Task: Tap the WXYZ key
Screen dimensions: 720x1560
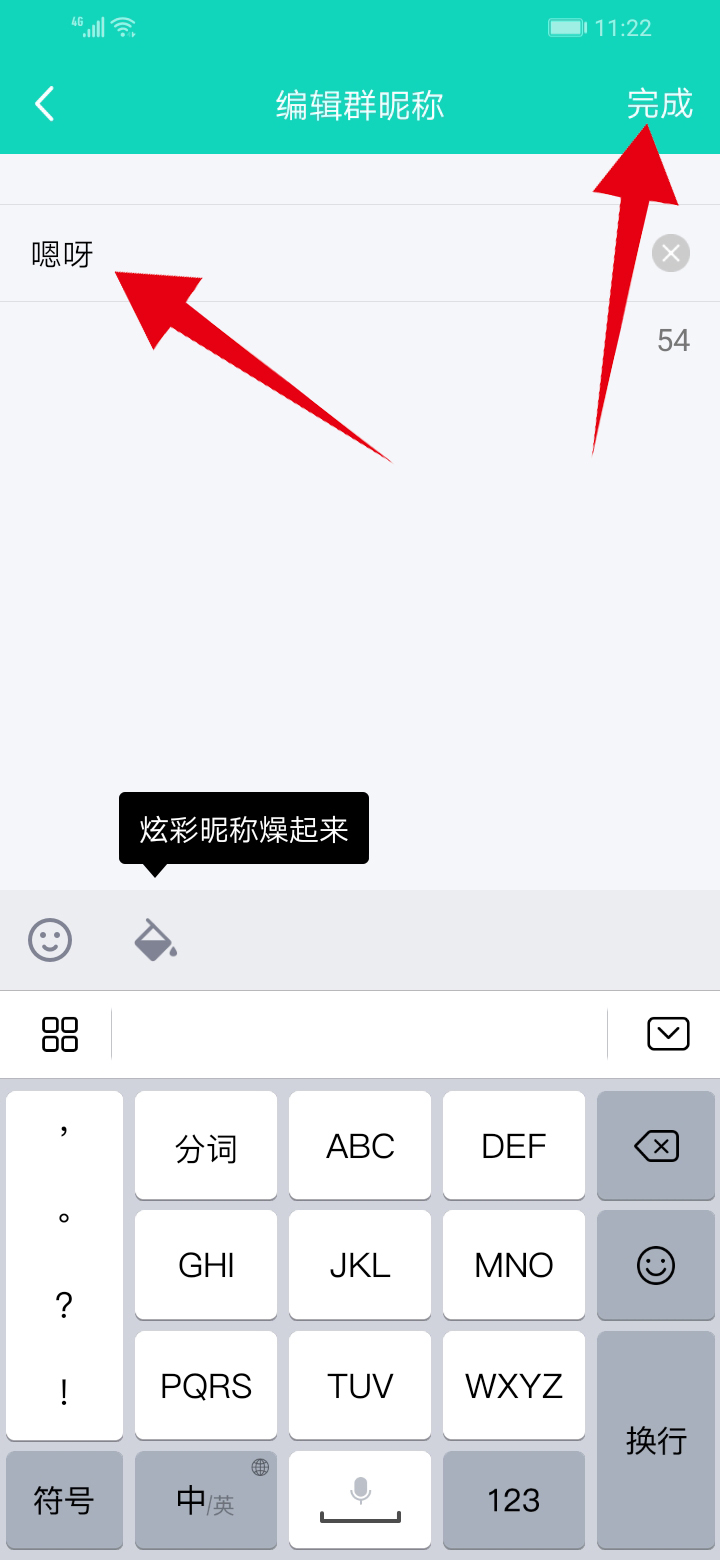Action: point(514,1386)
